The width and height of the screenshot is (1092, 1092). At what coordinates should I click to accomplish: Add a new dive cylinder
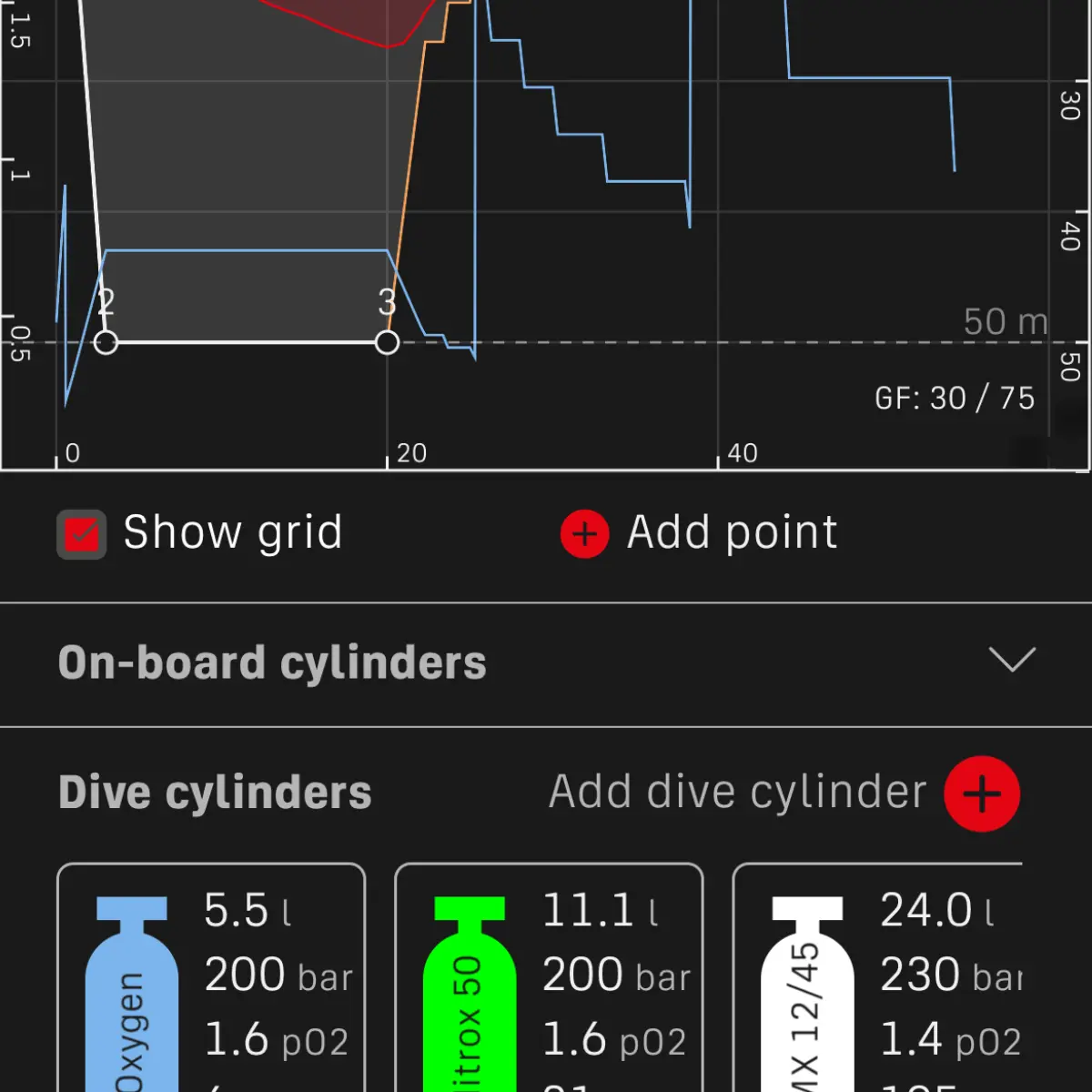[981, 794]
